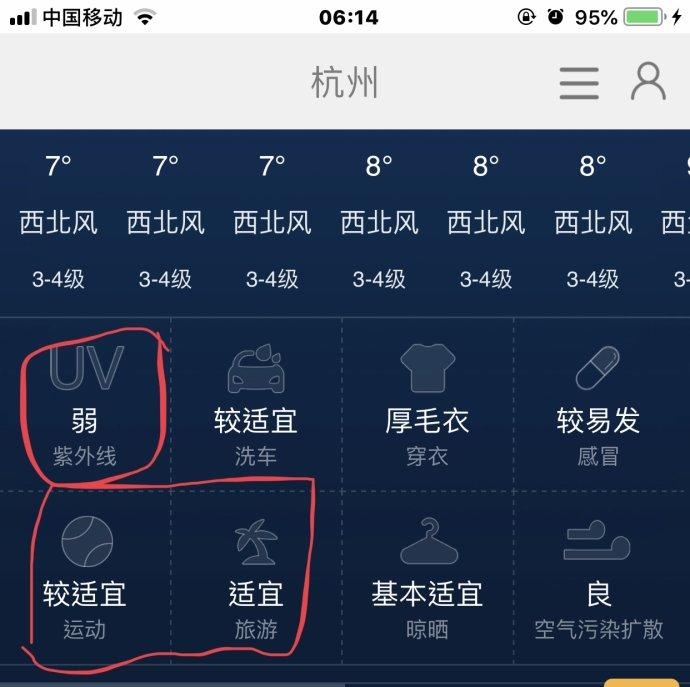Open the 空气污染扩散 index tile
The image size is (690, 687).
[598, 580]
